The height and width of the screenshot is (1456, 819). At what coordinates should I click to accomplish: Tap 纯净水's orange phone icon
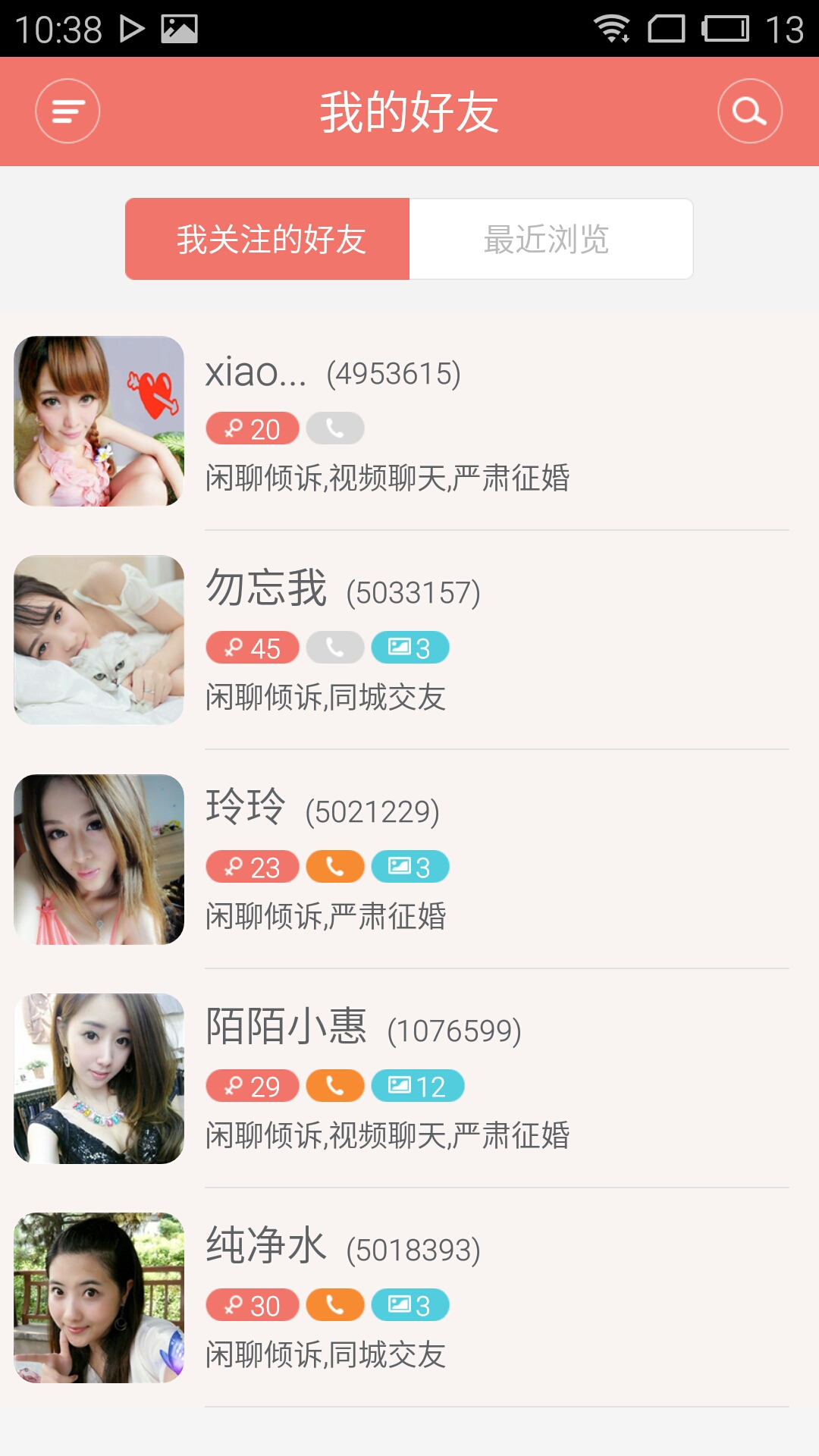pos(335,1305)
